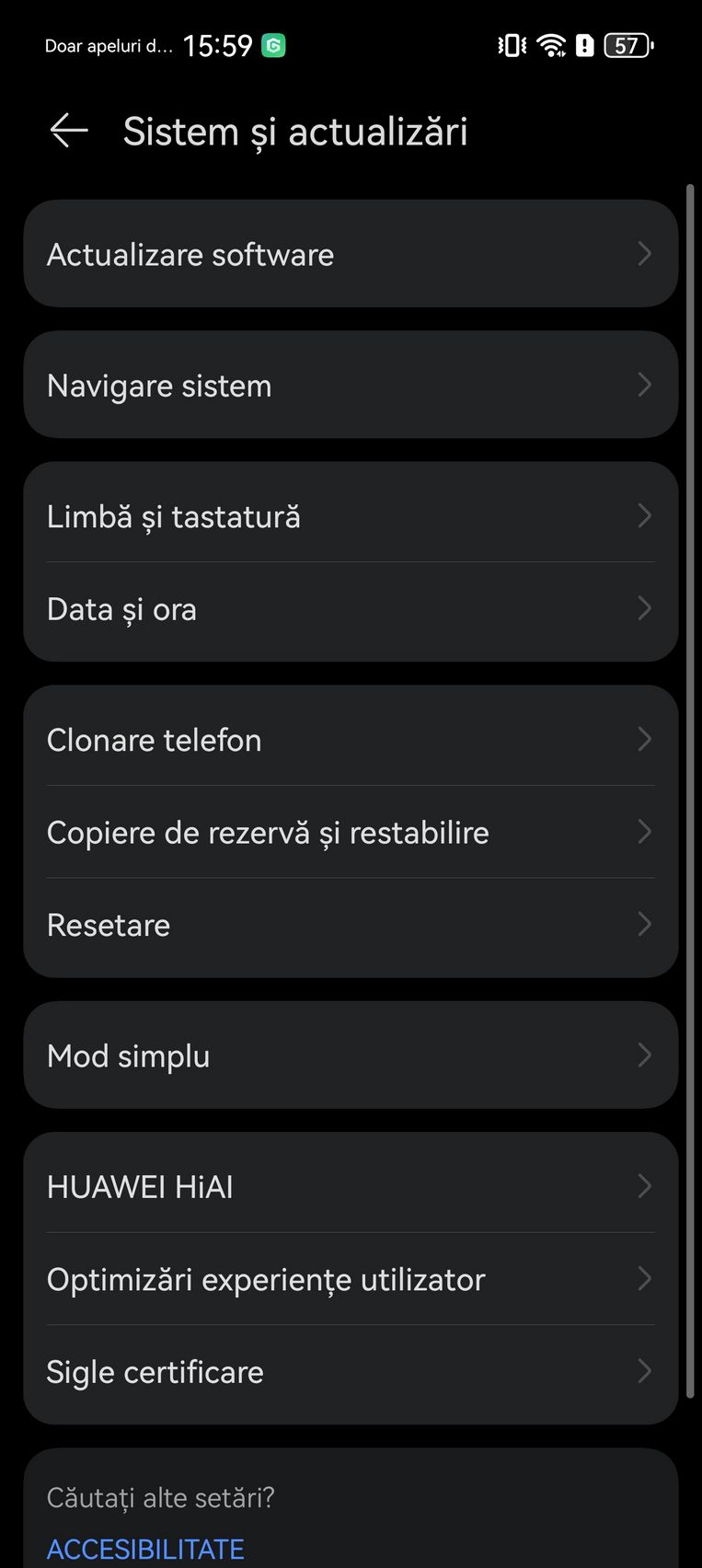Open Mod simplu
702x1568 pixels.
tap(351, 1055)
